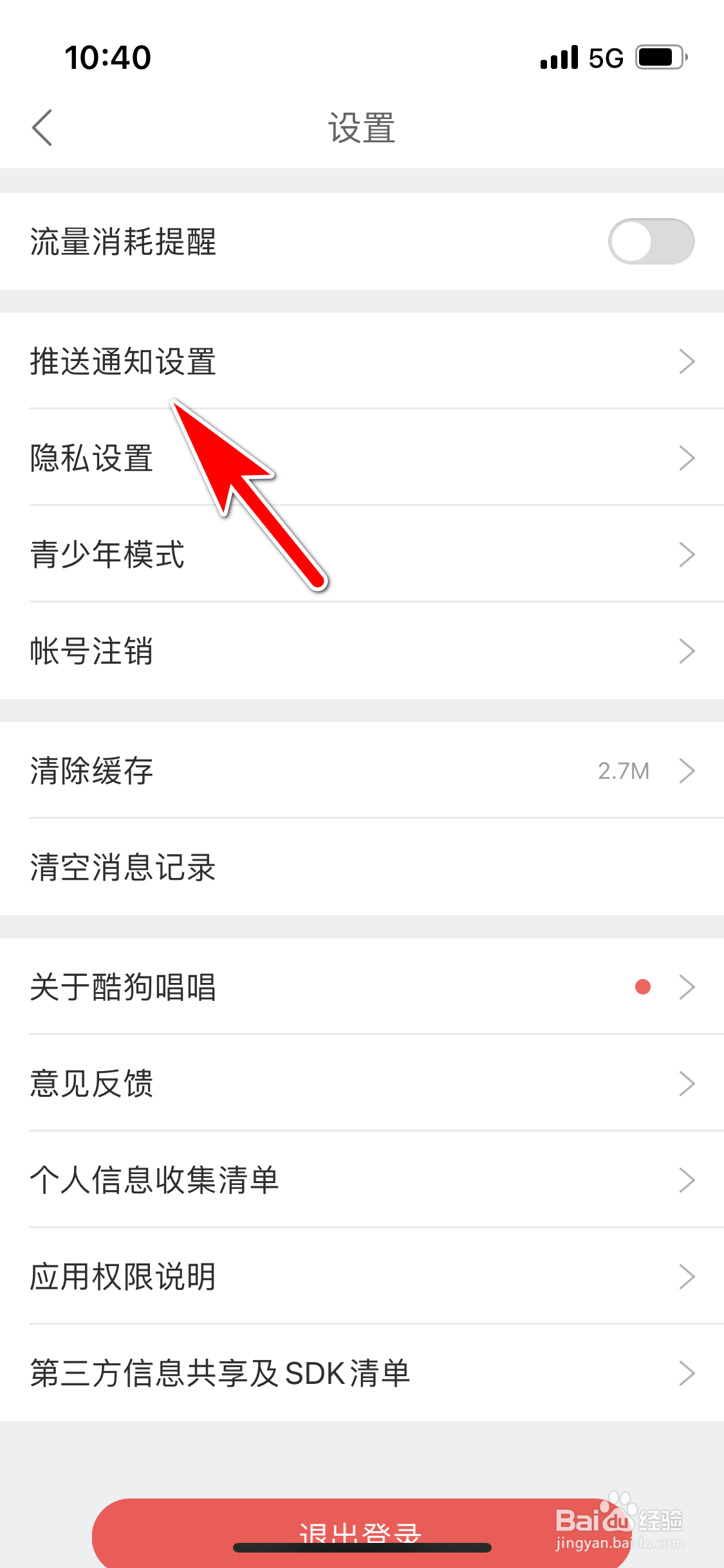Tap the 设置 title at top
This screenshot has width=724, height=1568.
[360, 127]
